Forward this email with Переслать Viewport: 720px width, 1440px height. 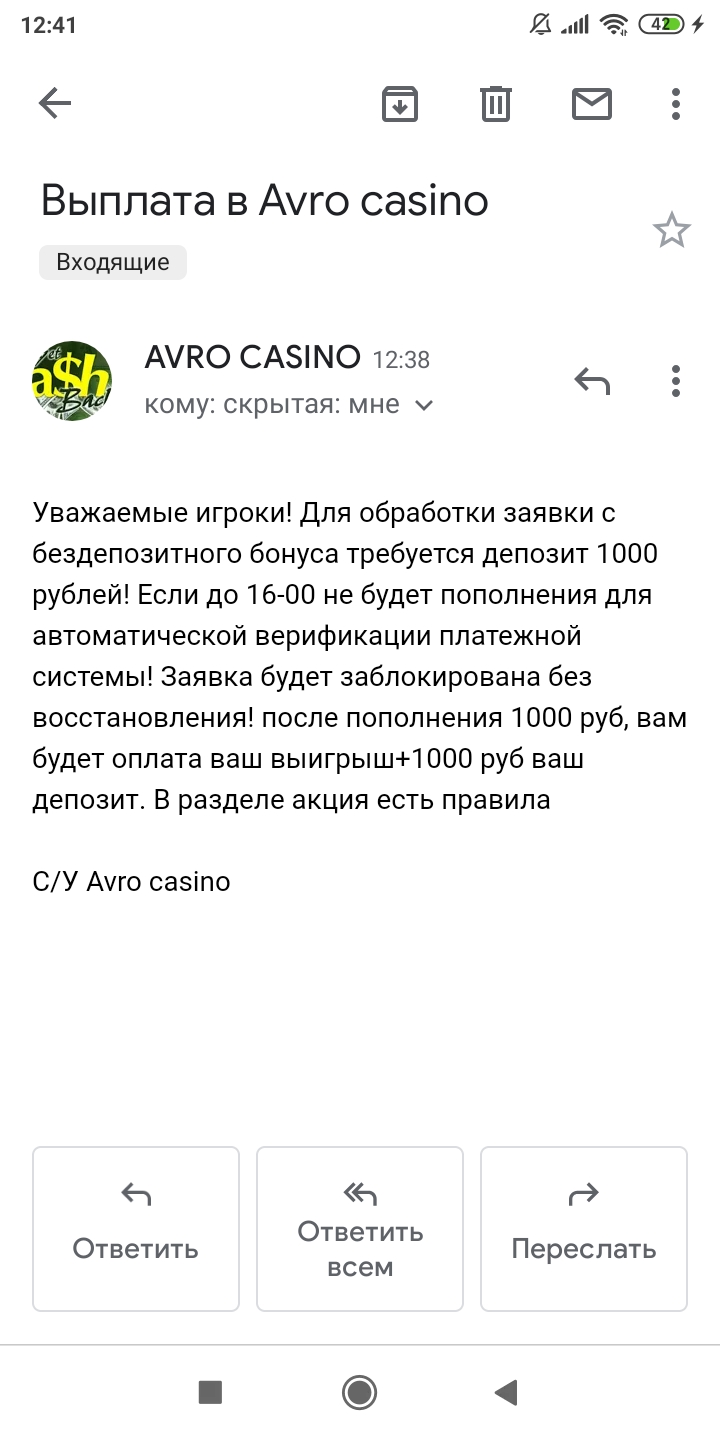pyautogui.click(x=584, y=1228)
